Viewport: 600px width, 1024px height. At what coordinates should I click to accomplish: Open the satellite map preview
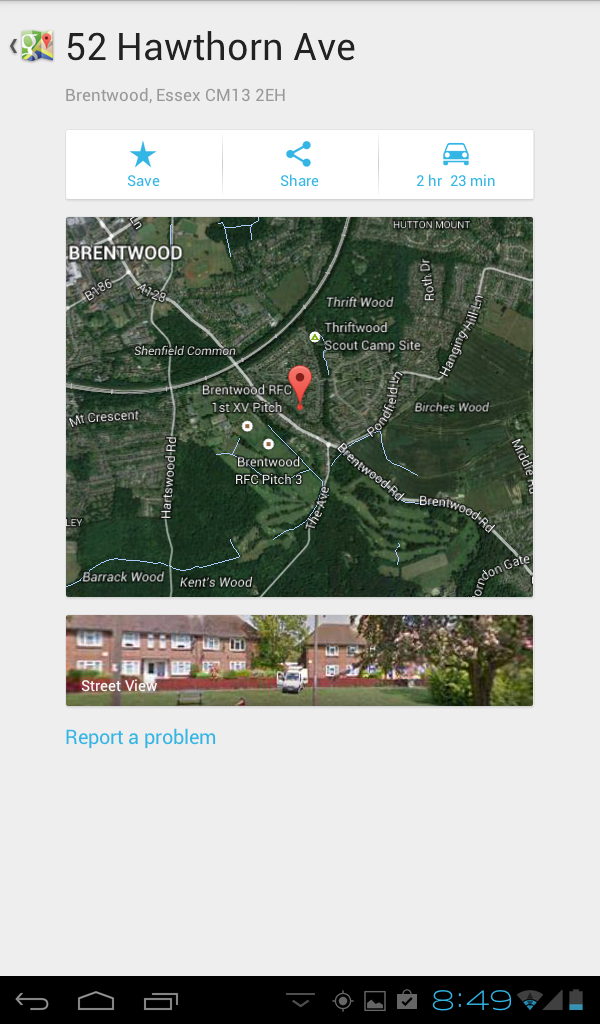point(300,407)
